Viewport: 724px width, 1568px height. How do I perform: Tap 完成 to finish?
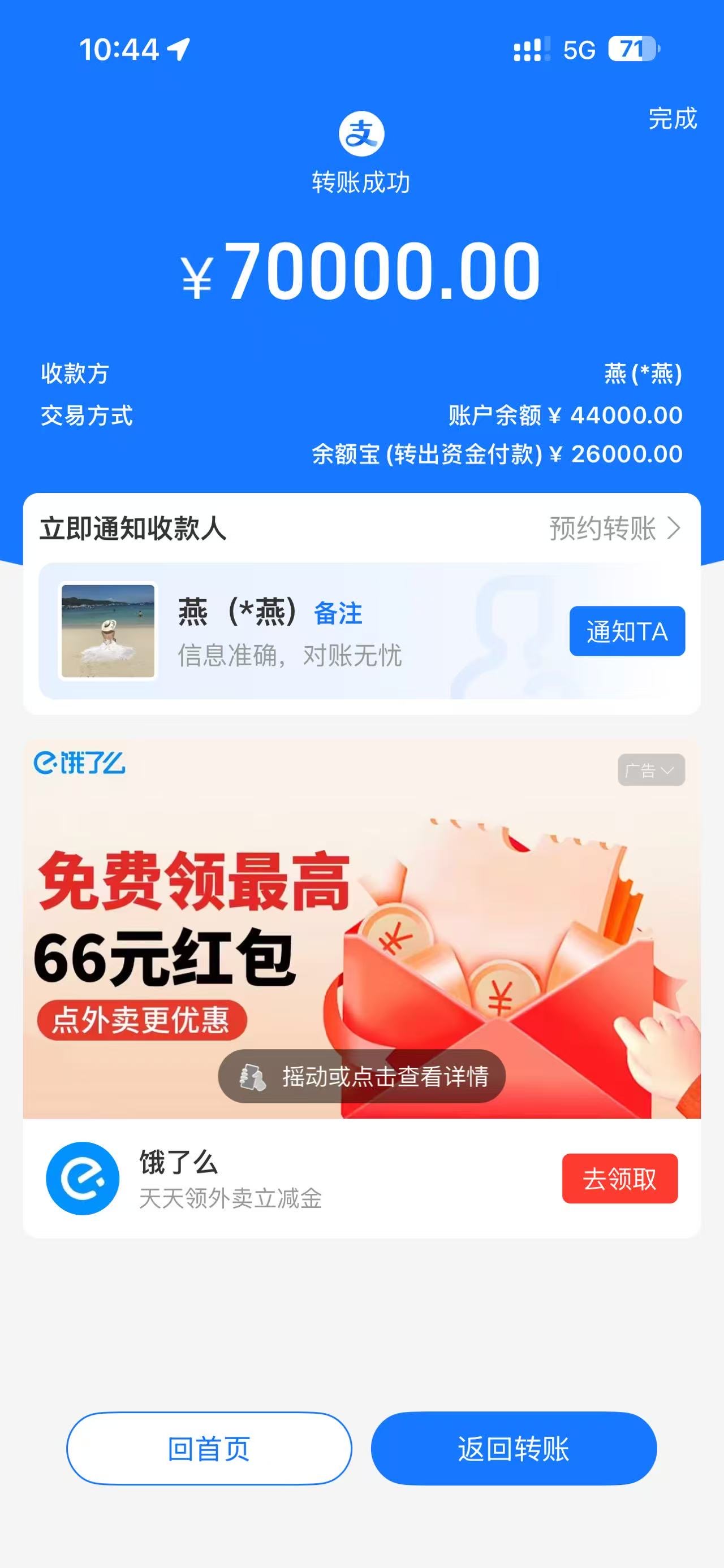pos(671,119)
